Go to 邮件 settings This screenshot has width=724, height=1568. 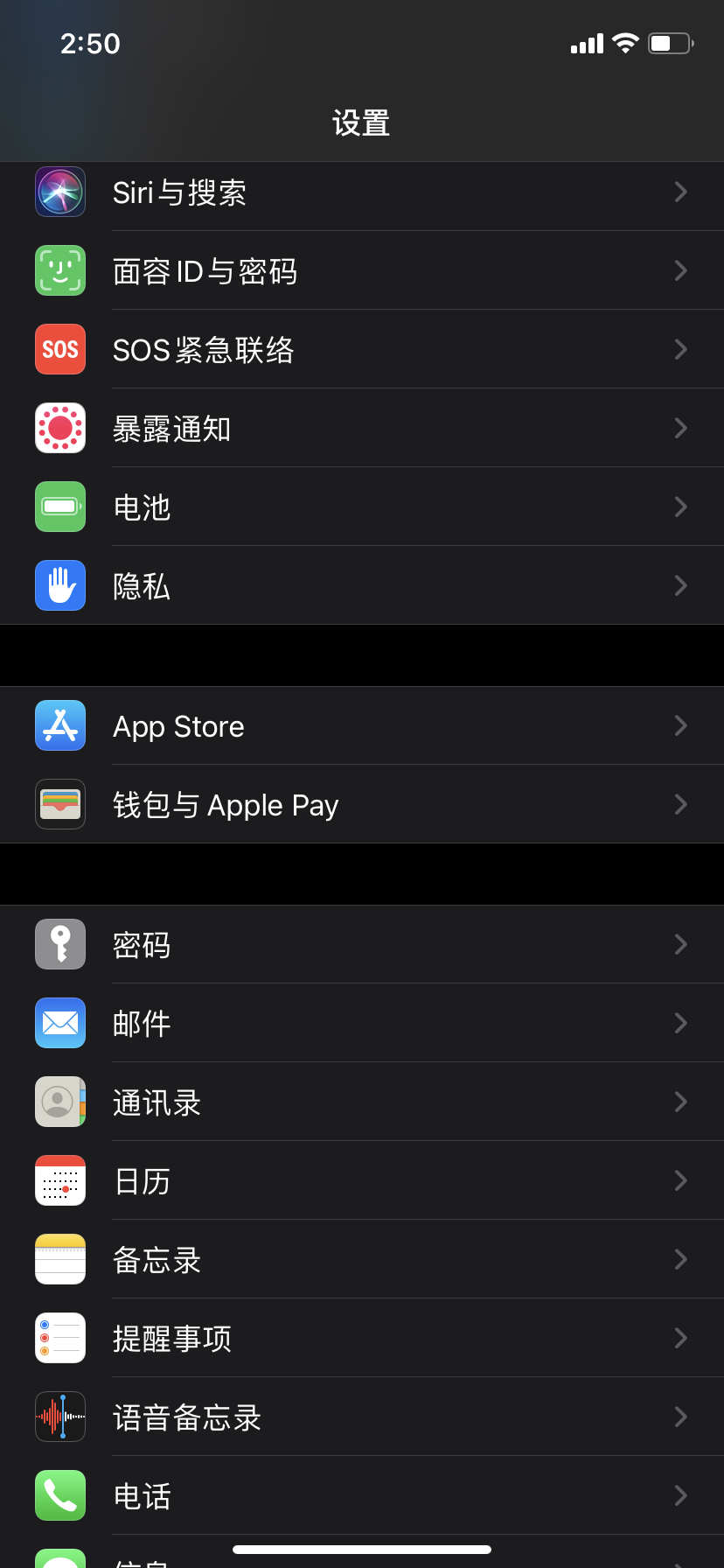pyautogui.click(x=361, y=1024)
